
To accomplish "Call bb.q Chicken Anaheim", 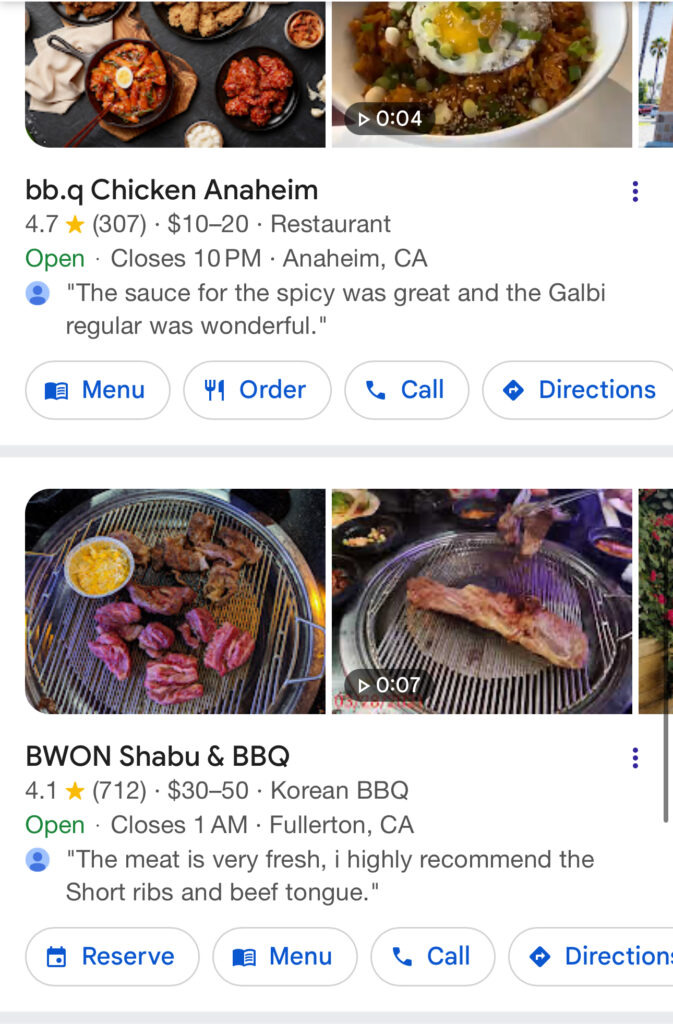I will point(406,390).
